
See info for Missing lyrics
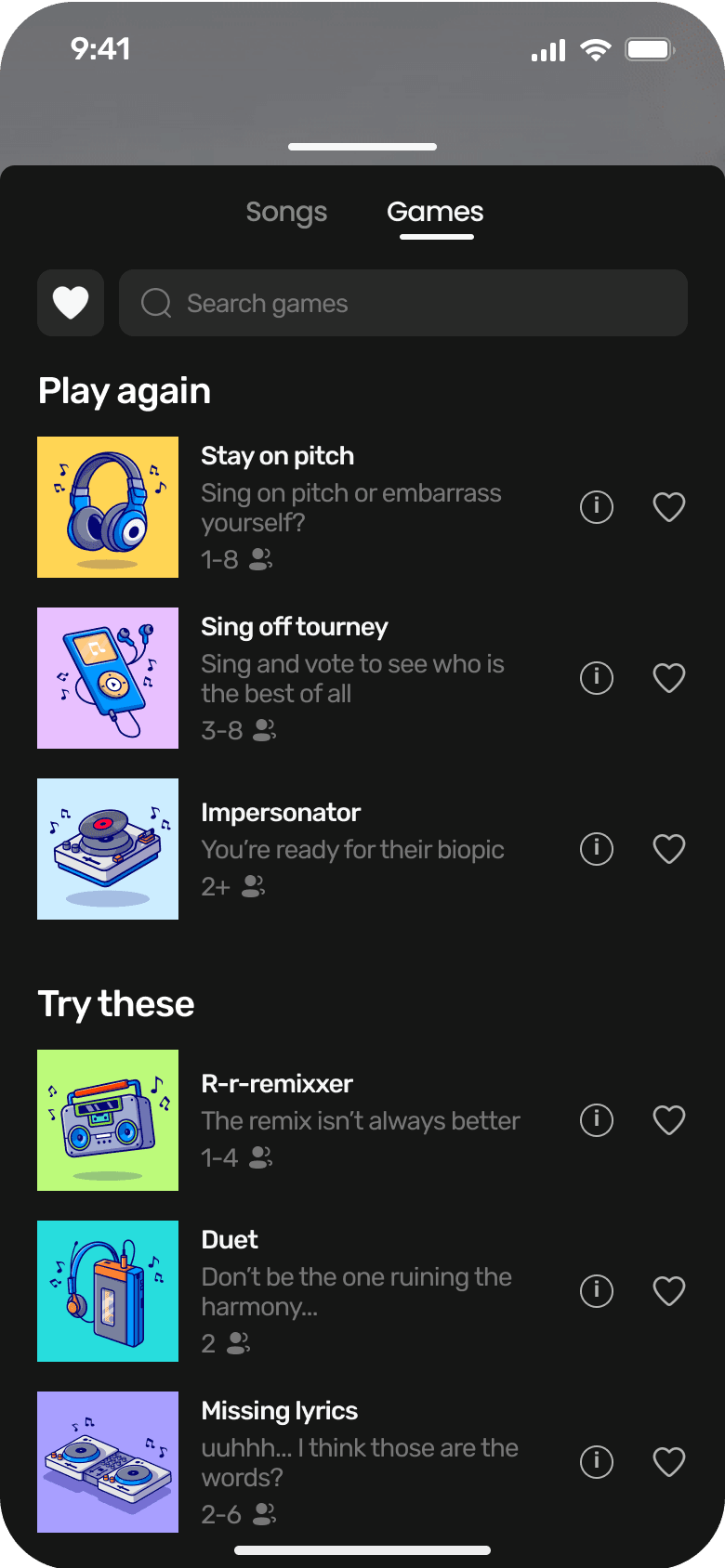coord(597,1462)
